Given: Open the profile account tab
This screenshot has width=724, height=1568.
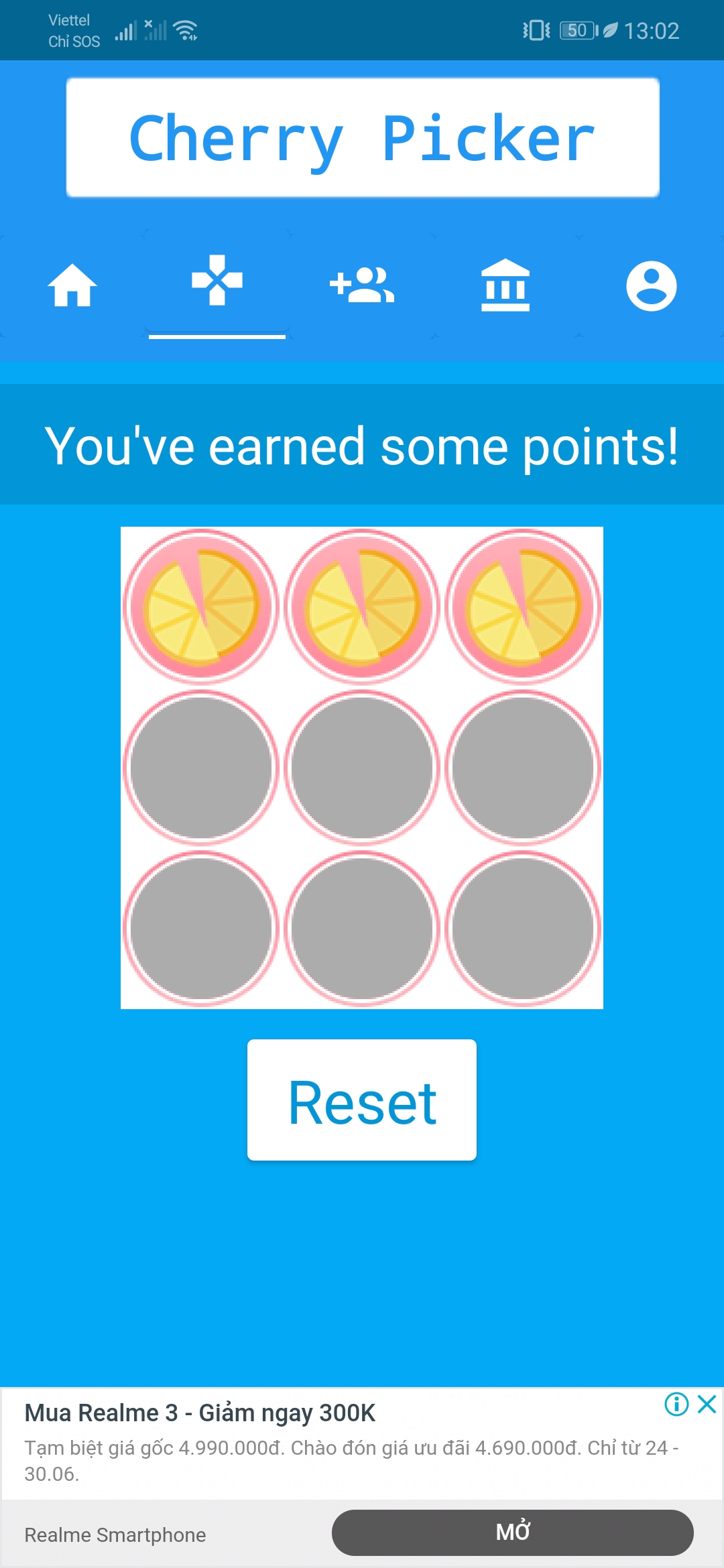Looking at the screenshot, I should [651, 286].
